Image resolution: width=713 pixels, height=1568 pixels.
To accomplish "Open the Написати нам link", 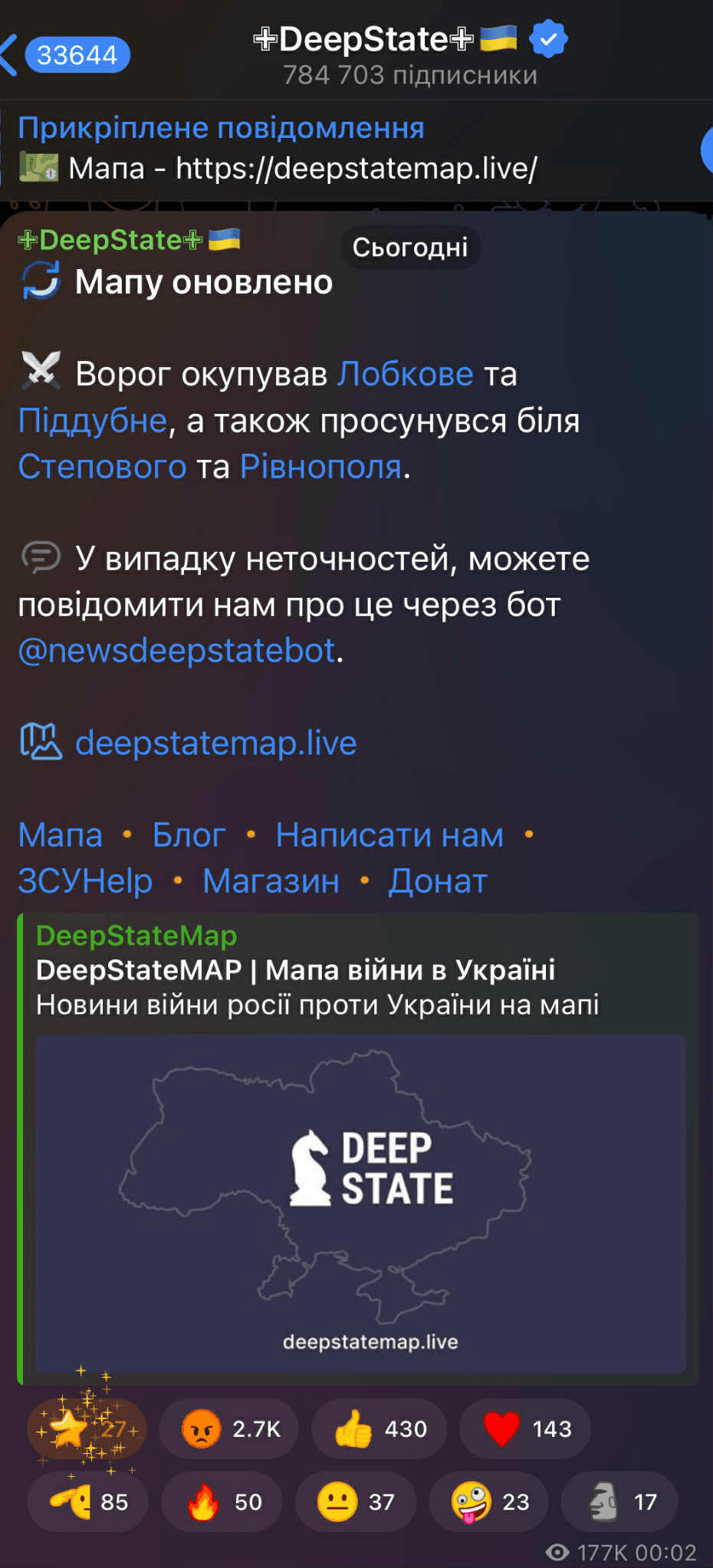I will coord(389,835).
